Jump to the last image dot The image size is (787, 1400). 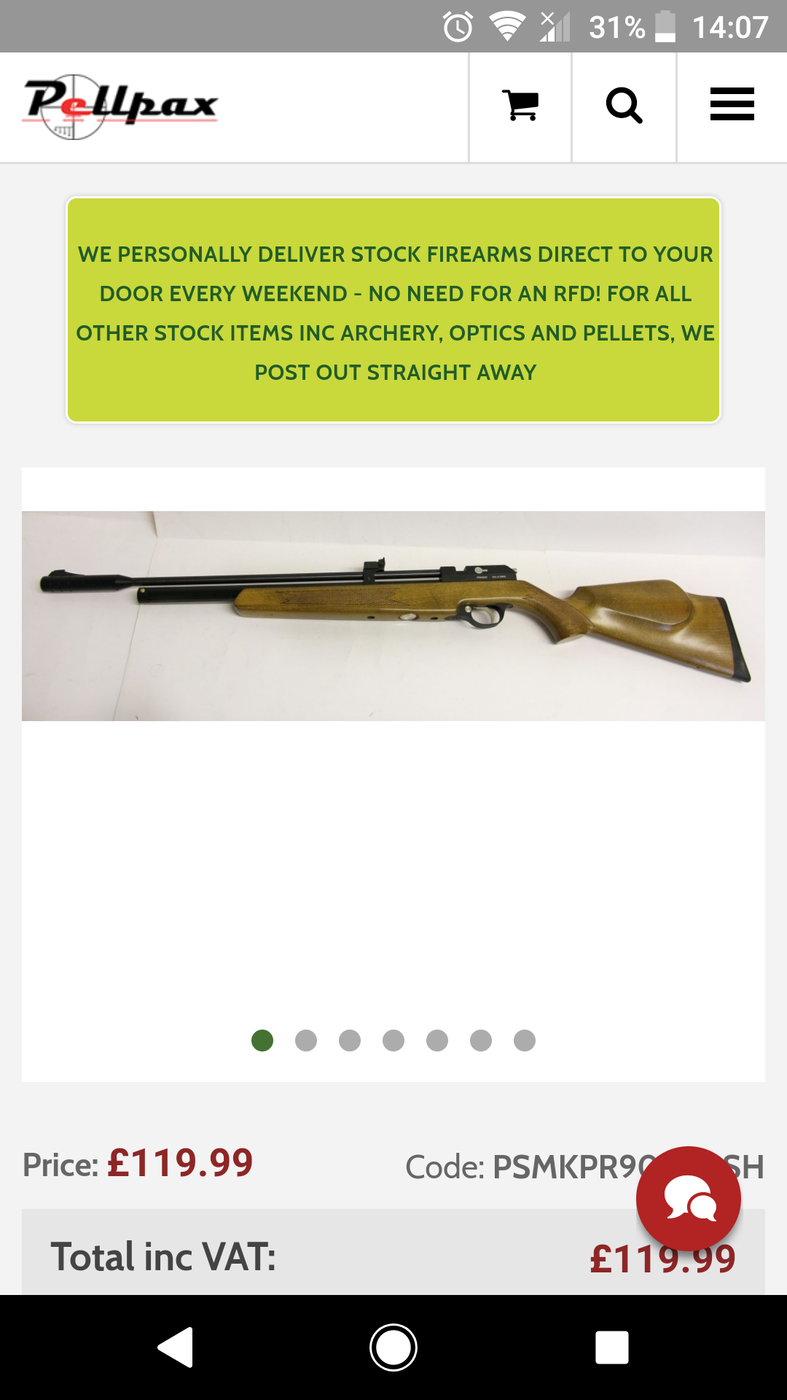point(524,1041)
